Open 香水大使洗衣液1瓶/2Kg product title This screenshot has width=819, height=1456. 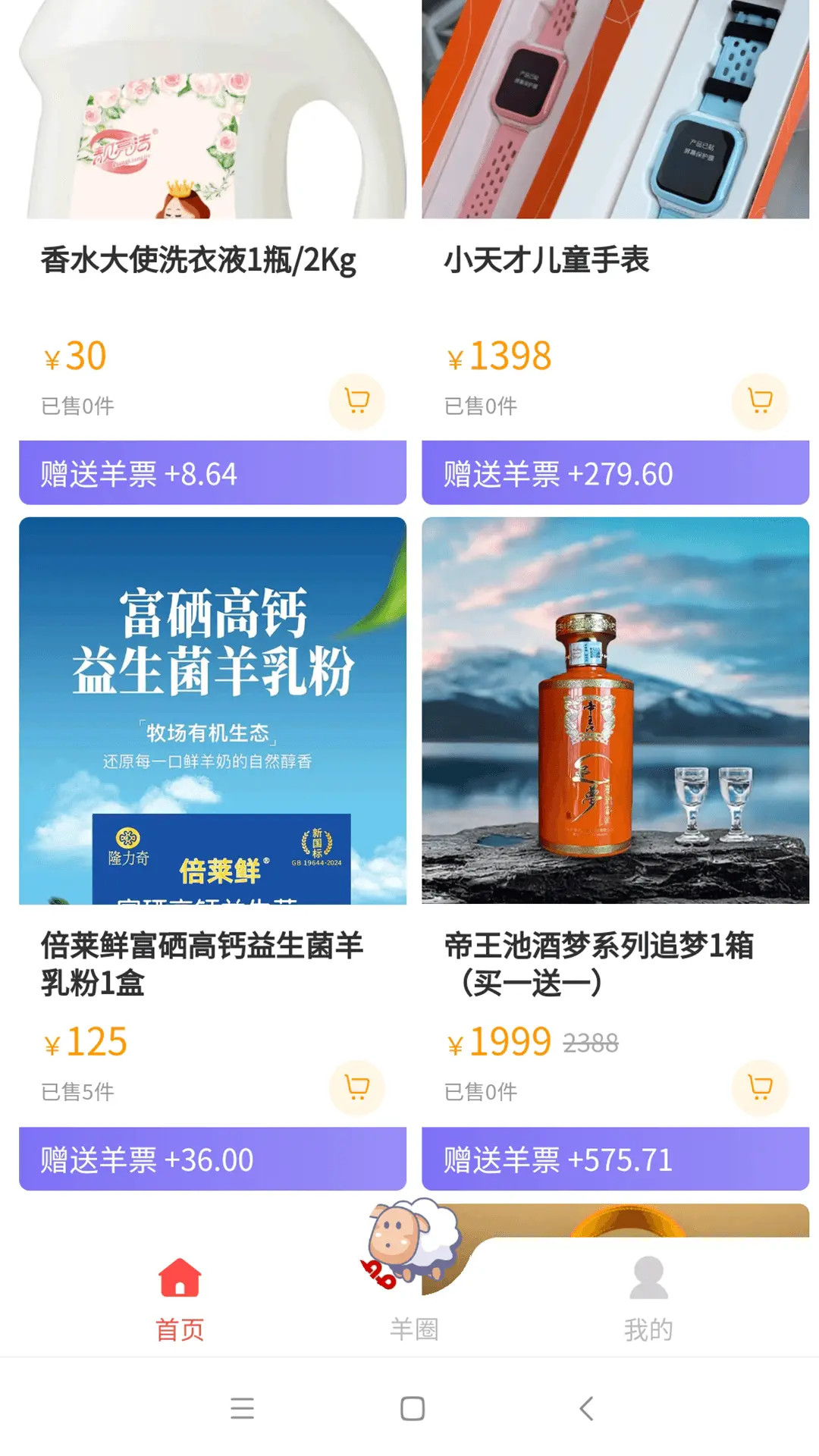click(200, 262)
